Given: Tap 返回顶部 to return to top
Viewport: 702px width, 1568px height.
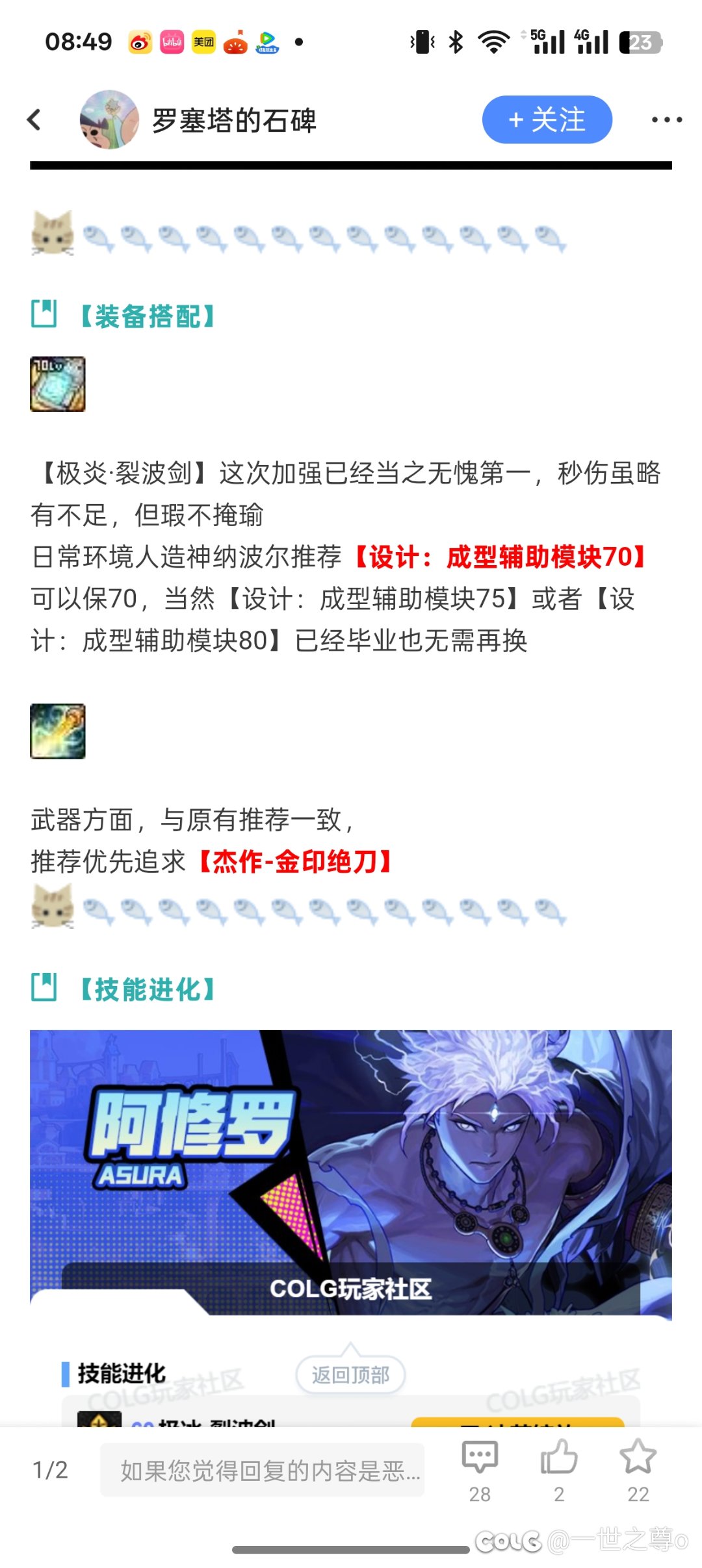Looking at the screenshot, I should coord(350,1374).
